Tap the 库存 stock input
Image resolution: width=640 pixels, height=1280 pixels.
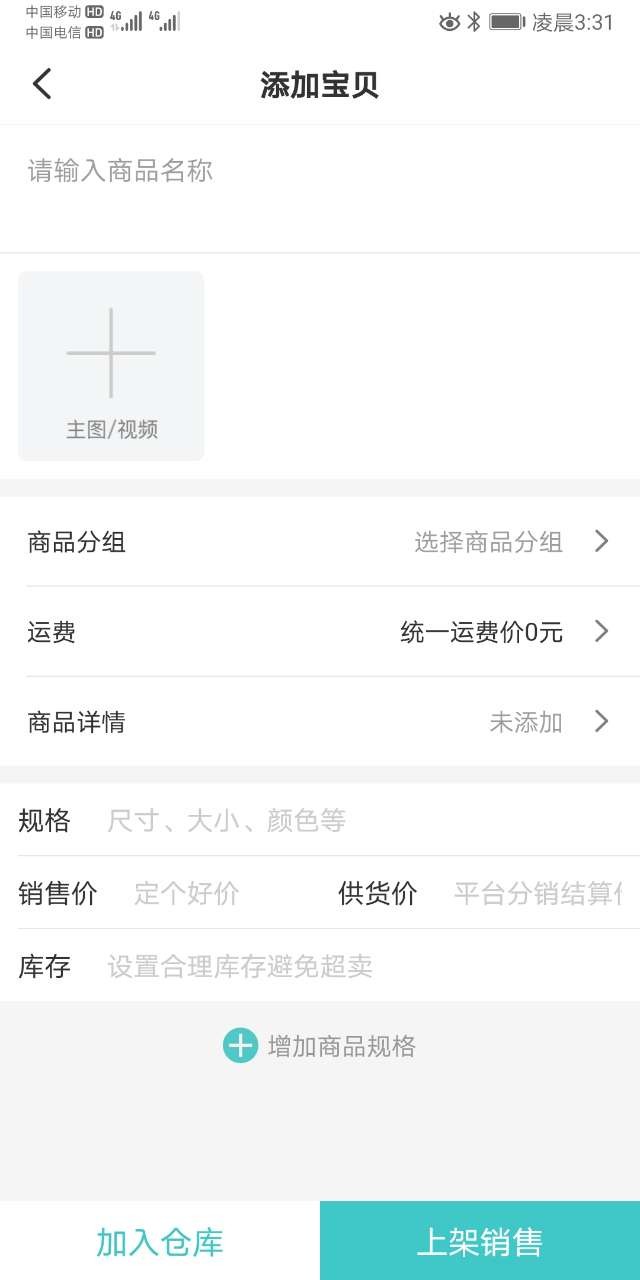[360, 966]
